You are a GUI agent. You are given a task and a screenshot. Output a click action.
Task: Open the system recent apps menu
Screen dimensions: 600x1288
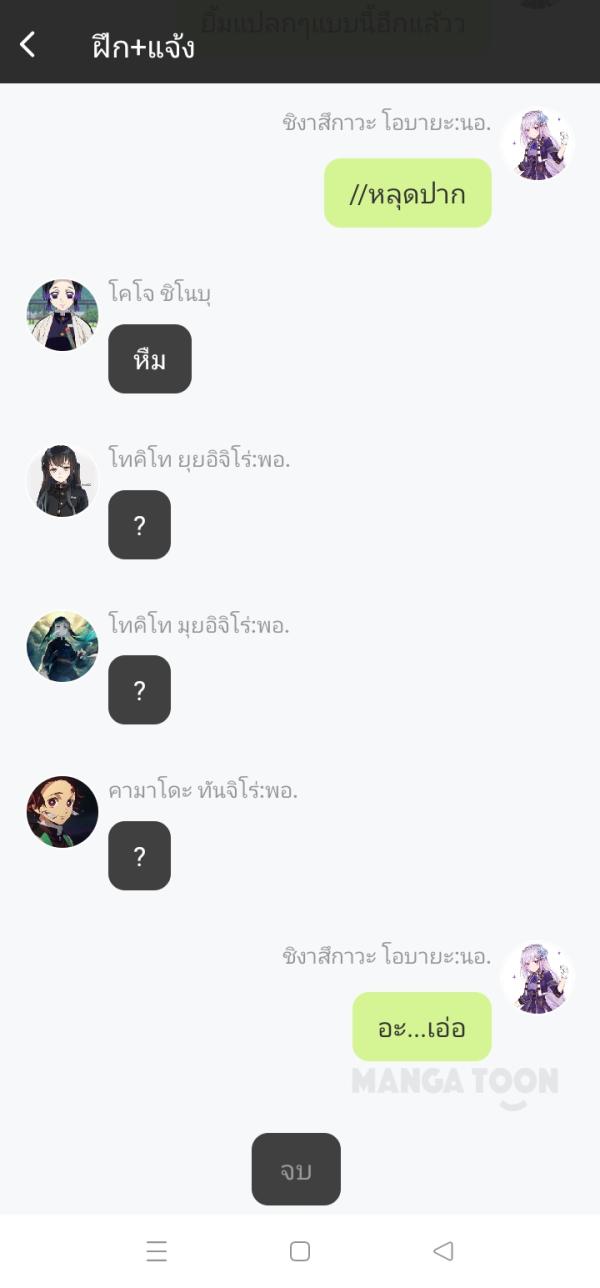pos(156,1251)
